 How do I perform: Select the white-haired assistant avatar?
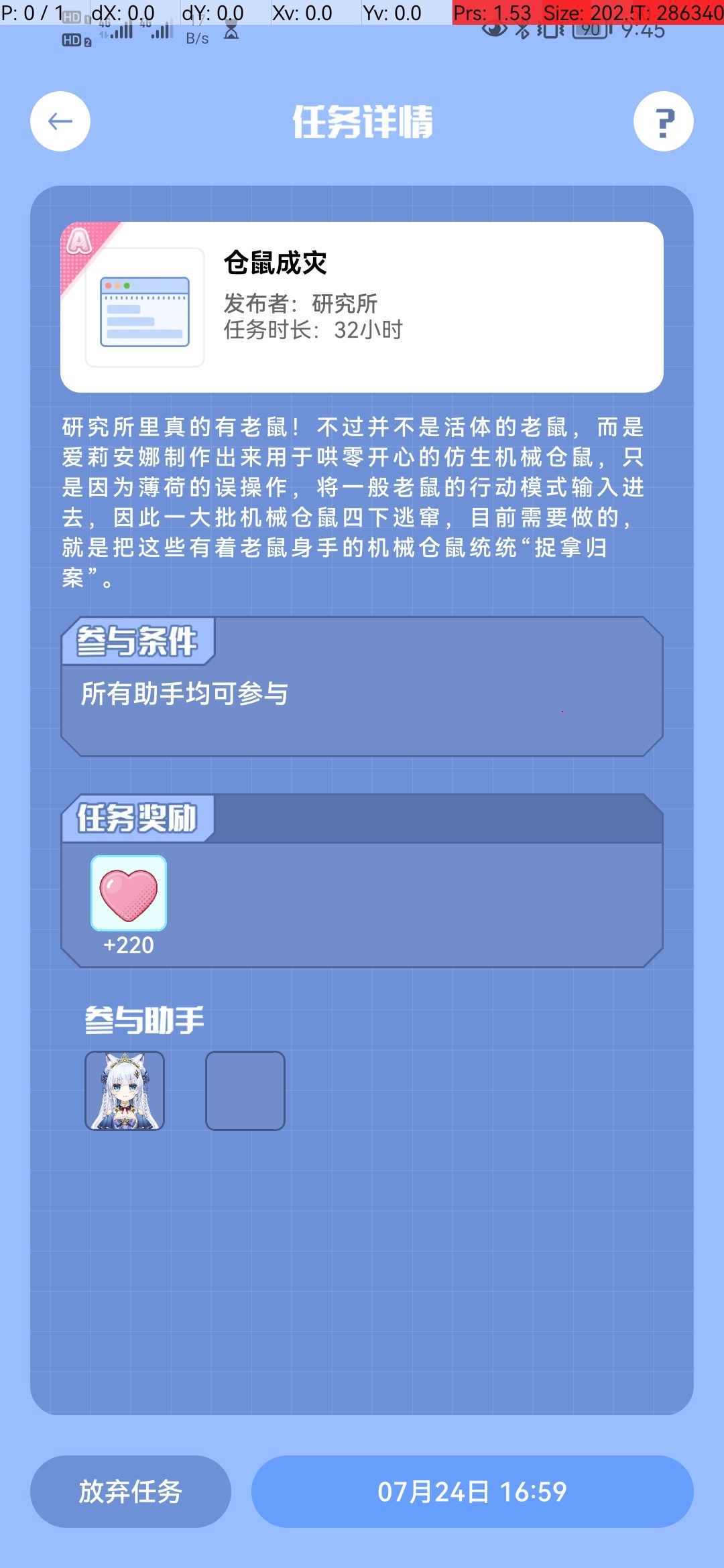125,1090
